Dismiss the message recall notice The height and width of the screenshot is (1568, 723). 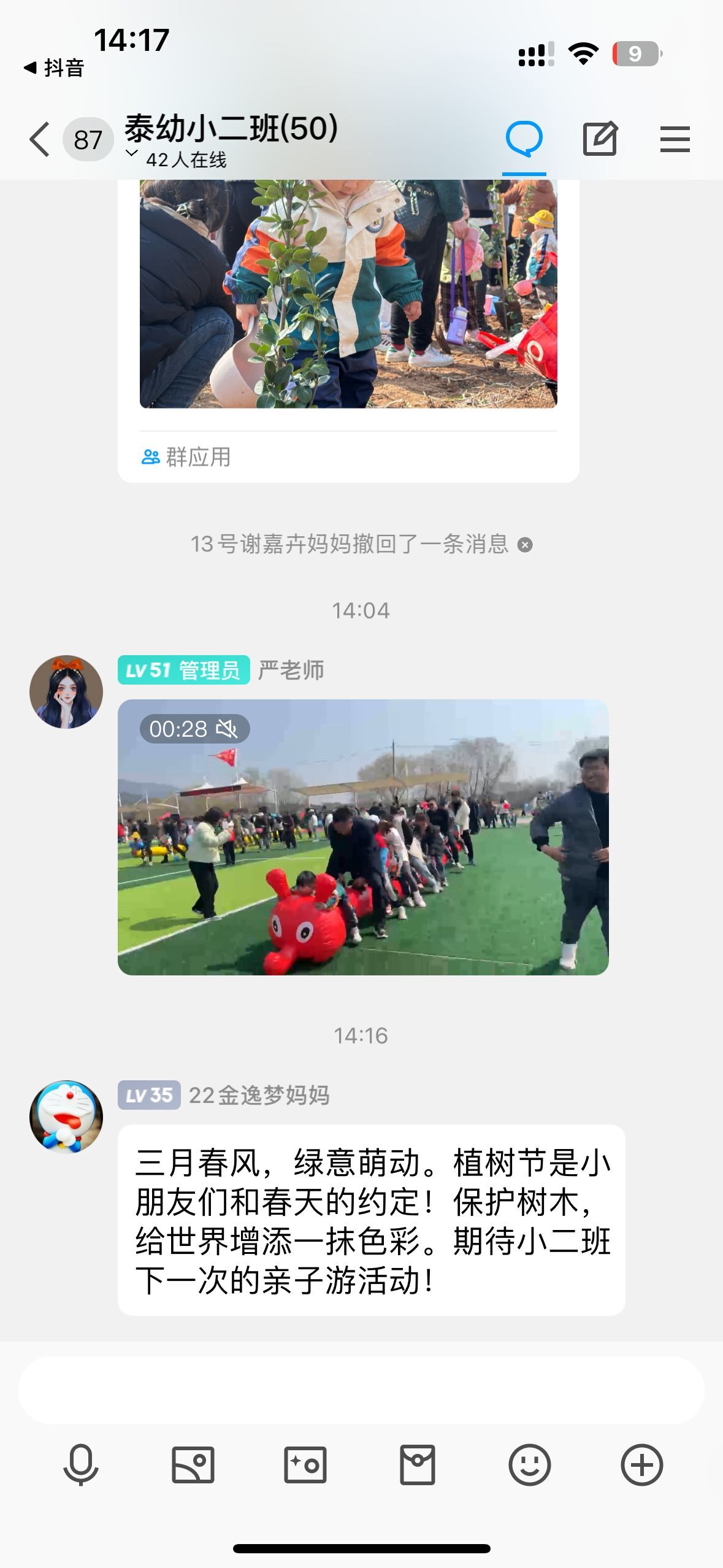click(x=525, y=545)
